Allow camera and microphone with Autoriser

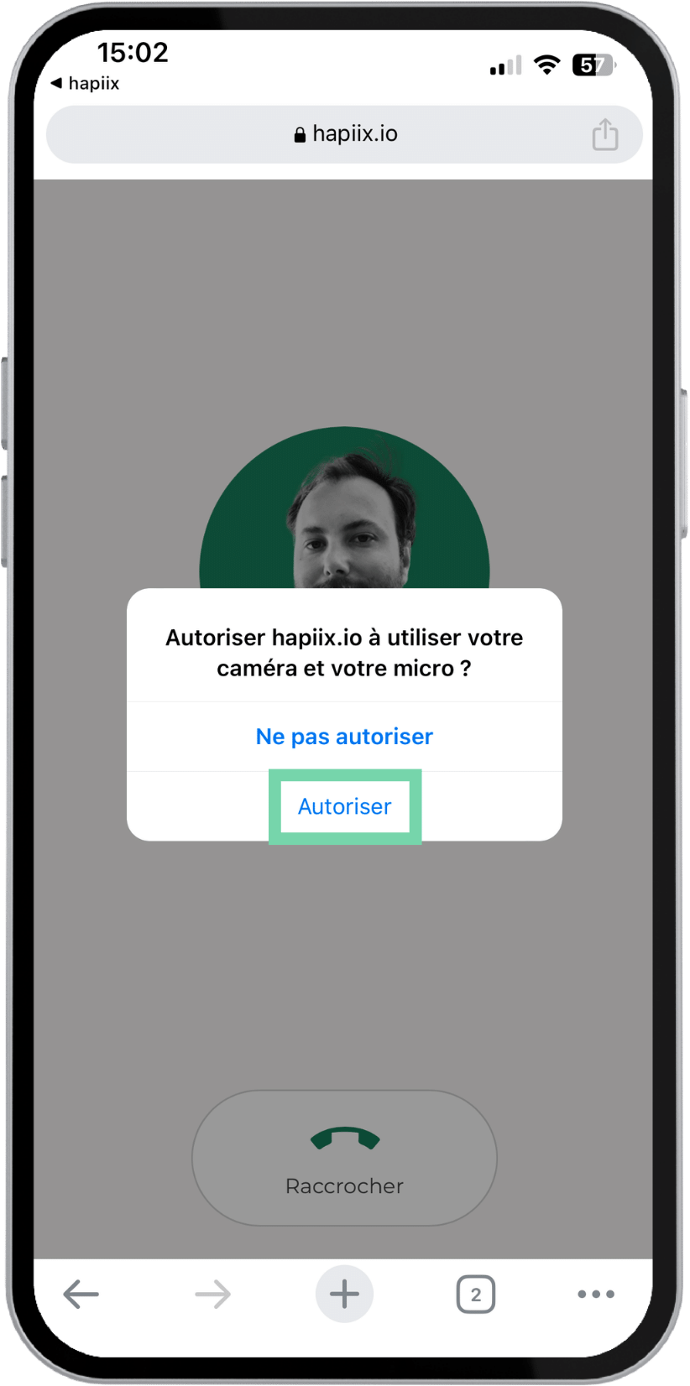(344, 806)
